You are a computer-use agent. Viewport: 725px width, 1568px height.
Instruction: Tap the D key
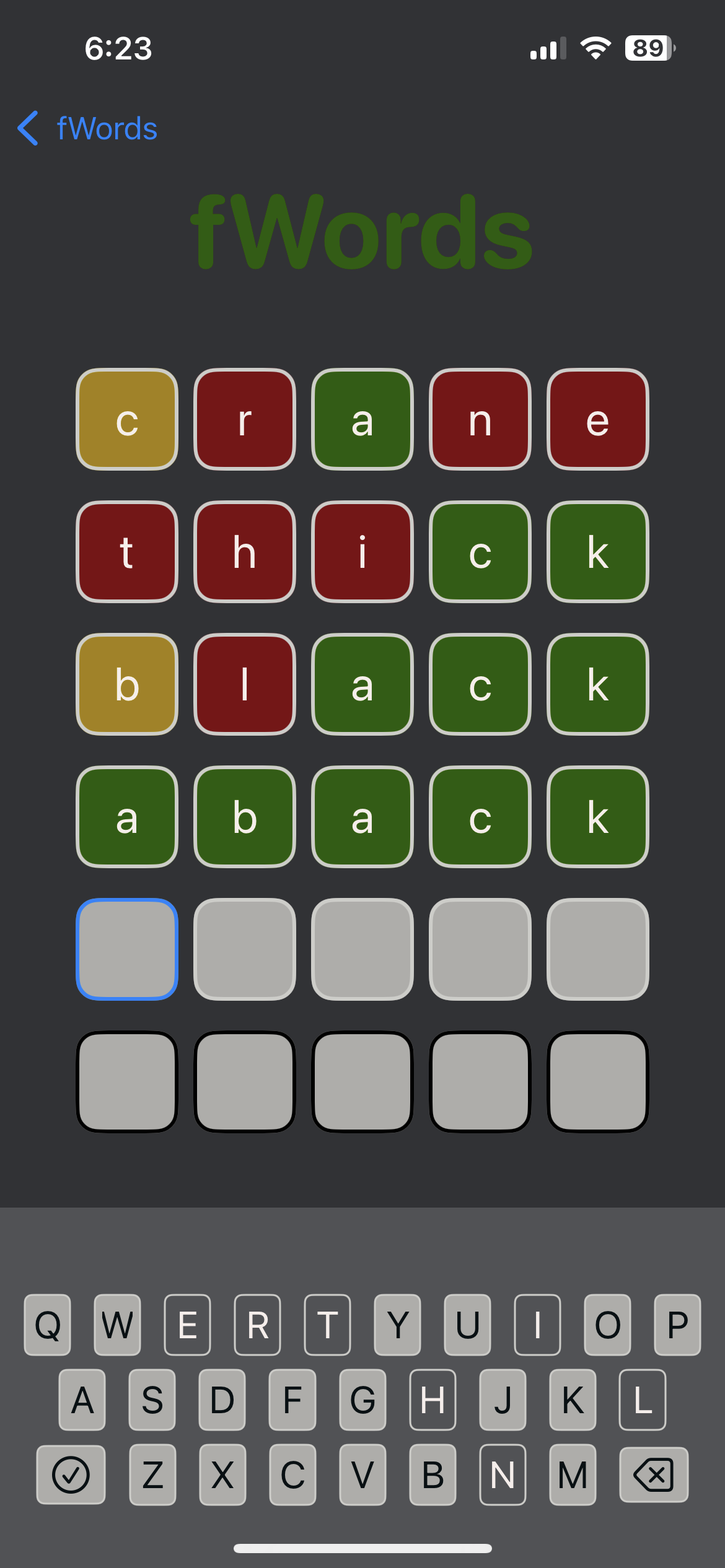point(222,1400)
